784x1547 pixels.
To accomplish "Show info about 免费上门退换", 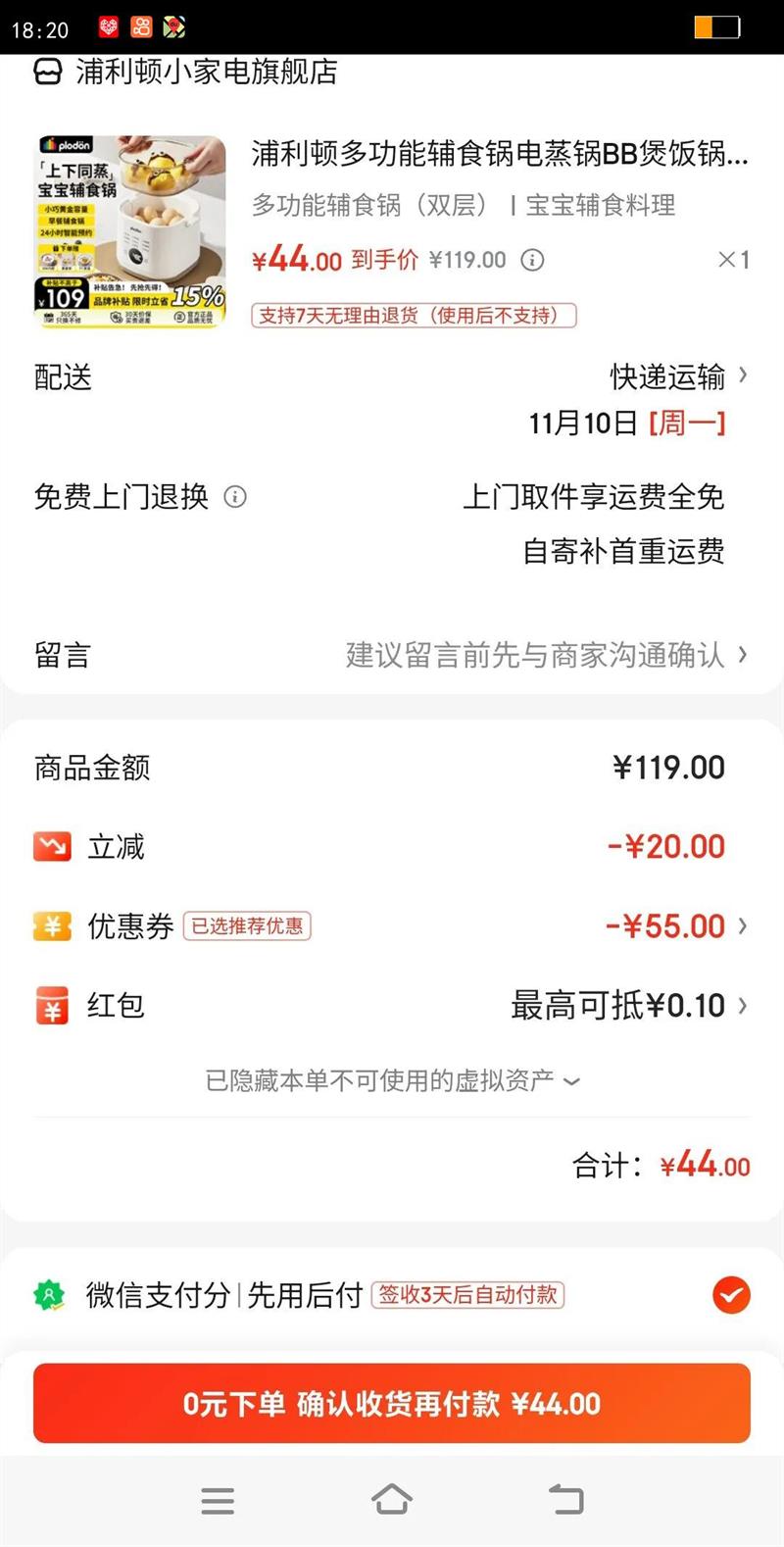I will [235, 497].
